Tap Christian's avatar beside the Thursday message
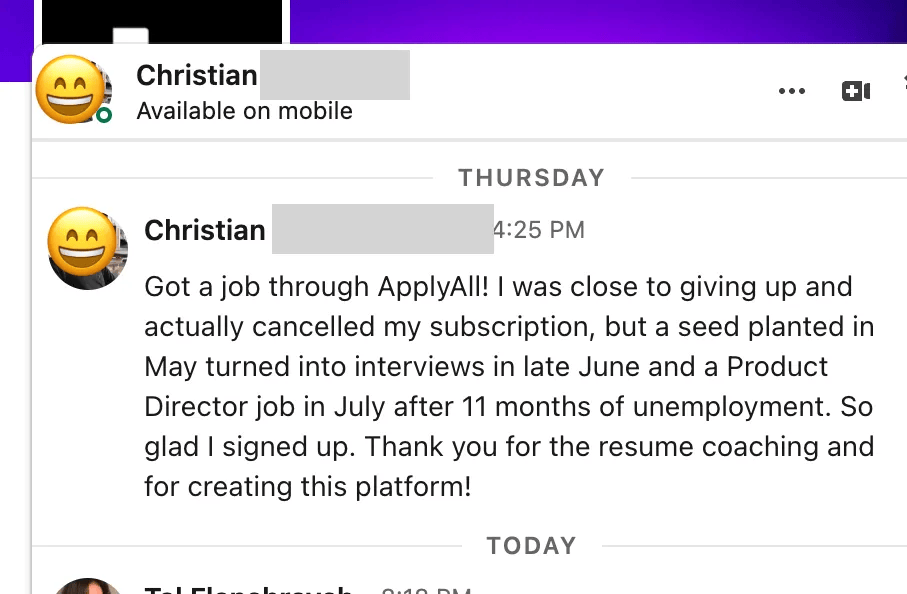The height and width of the screenshot is (594, 907). [x=87, y=249]
